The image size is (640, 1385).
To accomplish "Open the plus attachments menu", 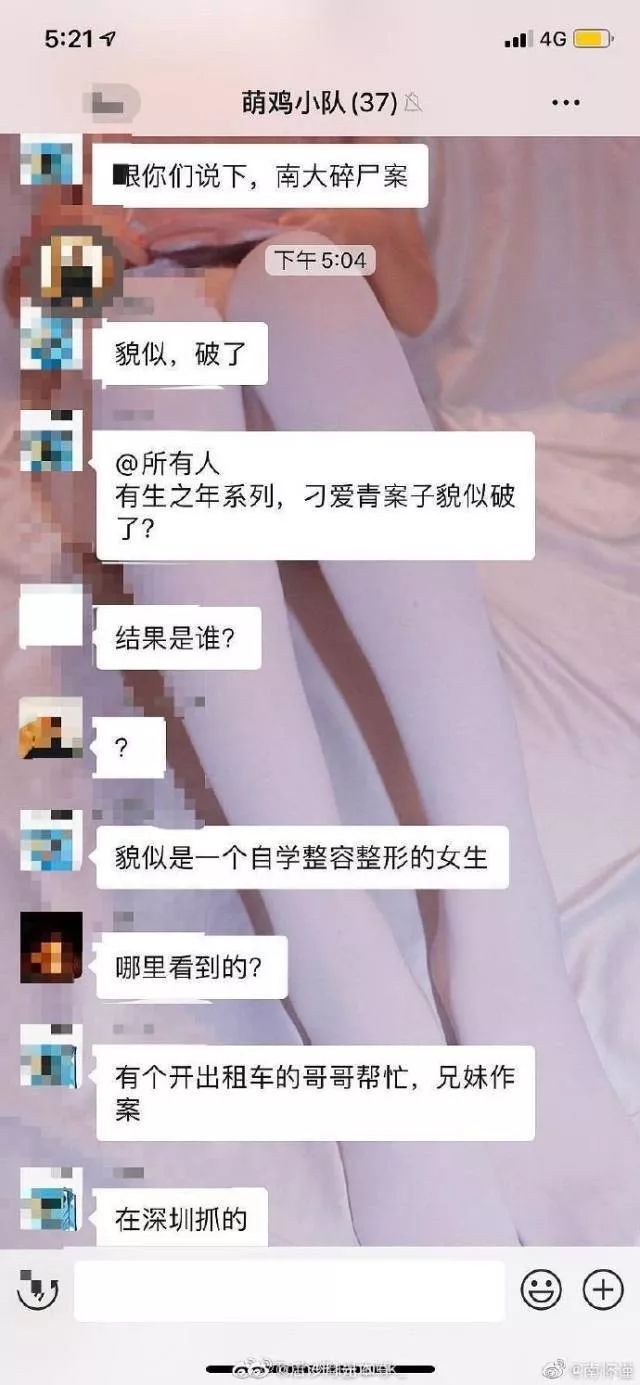I will [603, 1291].
